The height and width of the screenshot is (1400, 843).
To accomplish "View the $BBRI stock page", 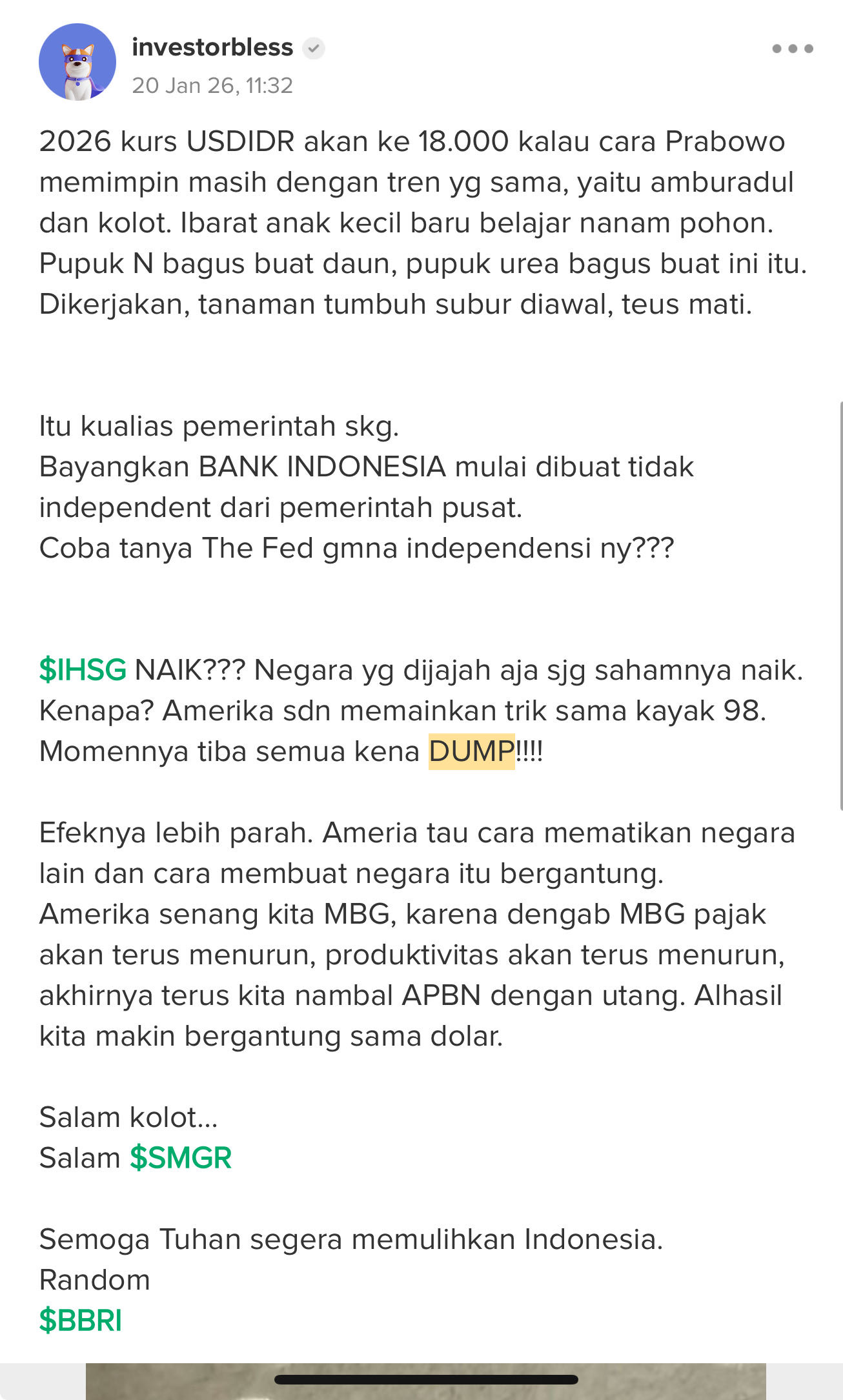I will 81,1321.
